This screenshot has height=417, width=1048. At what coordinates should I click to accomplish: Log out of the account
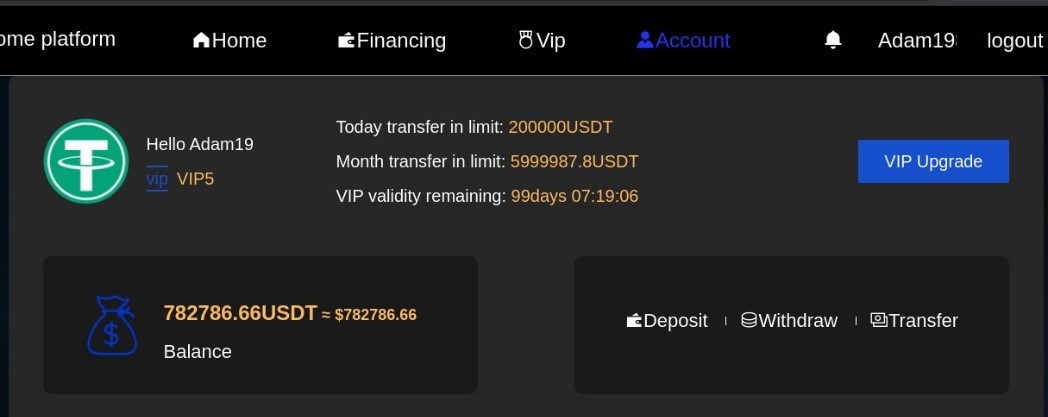pyautogui.click(x=1014, y=40)
